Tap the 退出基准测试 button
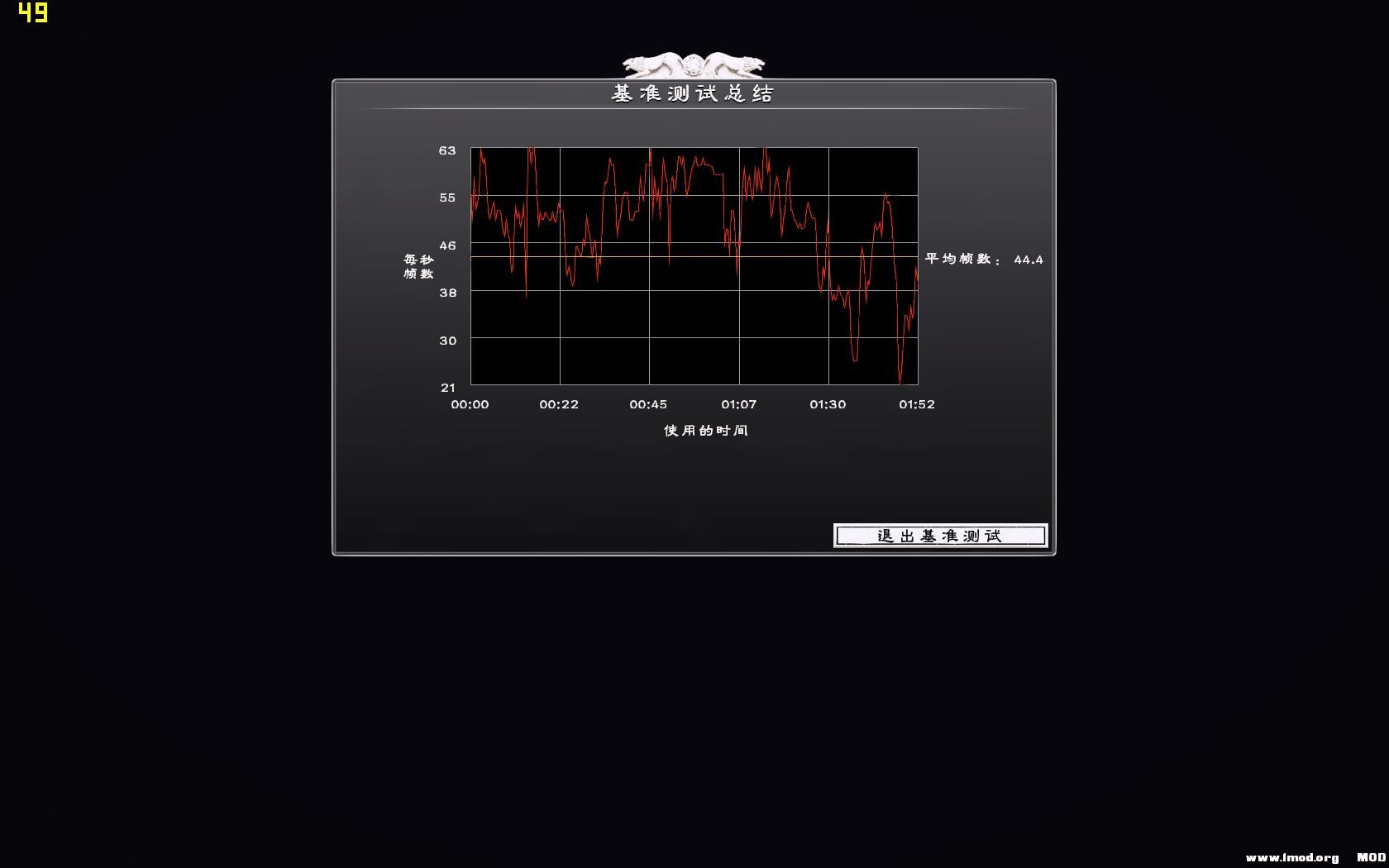Image resolution: width=1389 pixels, height=868 pixels. pos(940,536)
